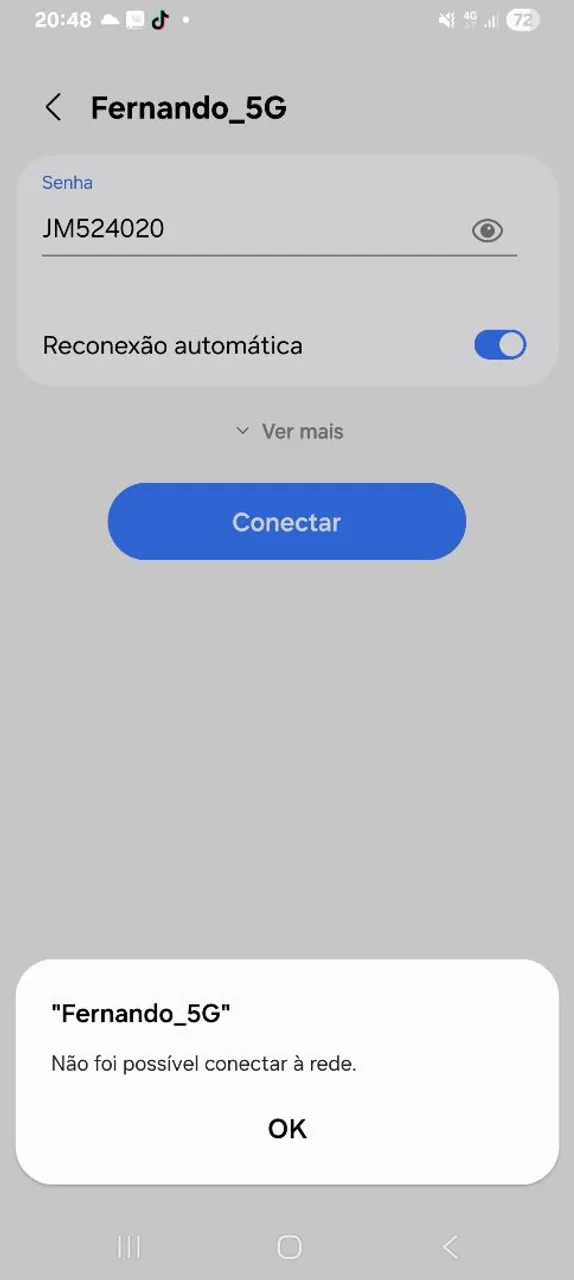Image resolution: width=574 pixels, height=1280 pixels.
Task: Dismiss the error dialog with OK
Action: pos(287,1128)
